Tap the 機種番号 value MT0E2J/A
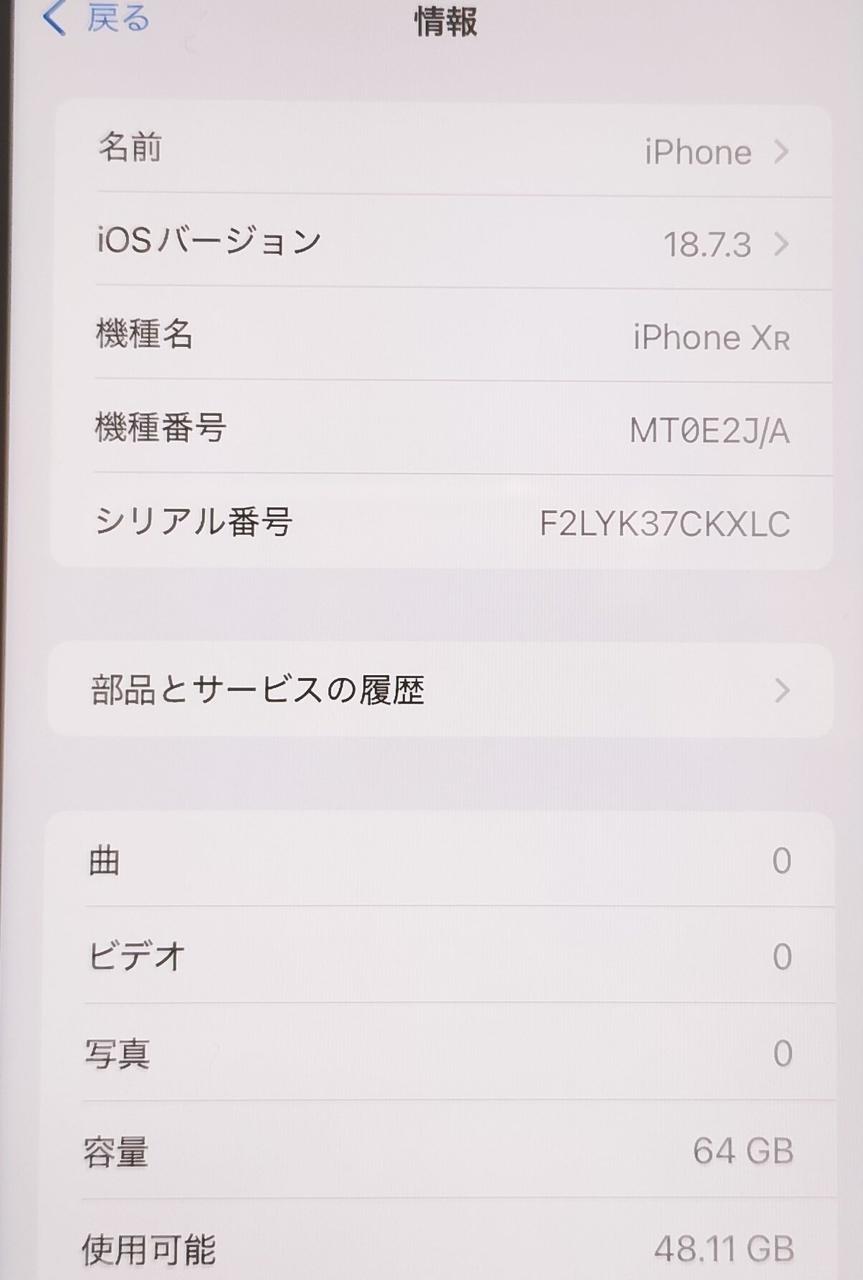The width and height of the screenshot is (863, 1280). coord(708,431)
